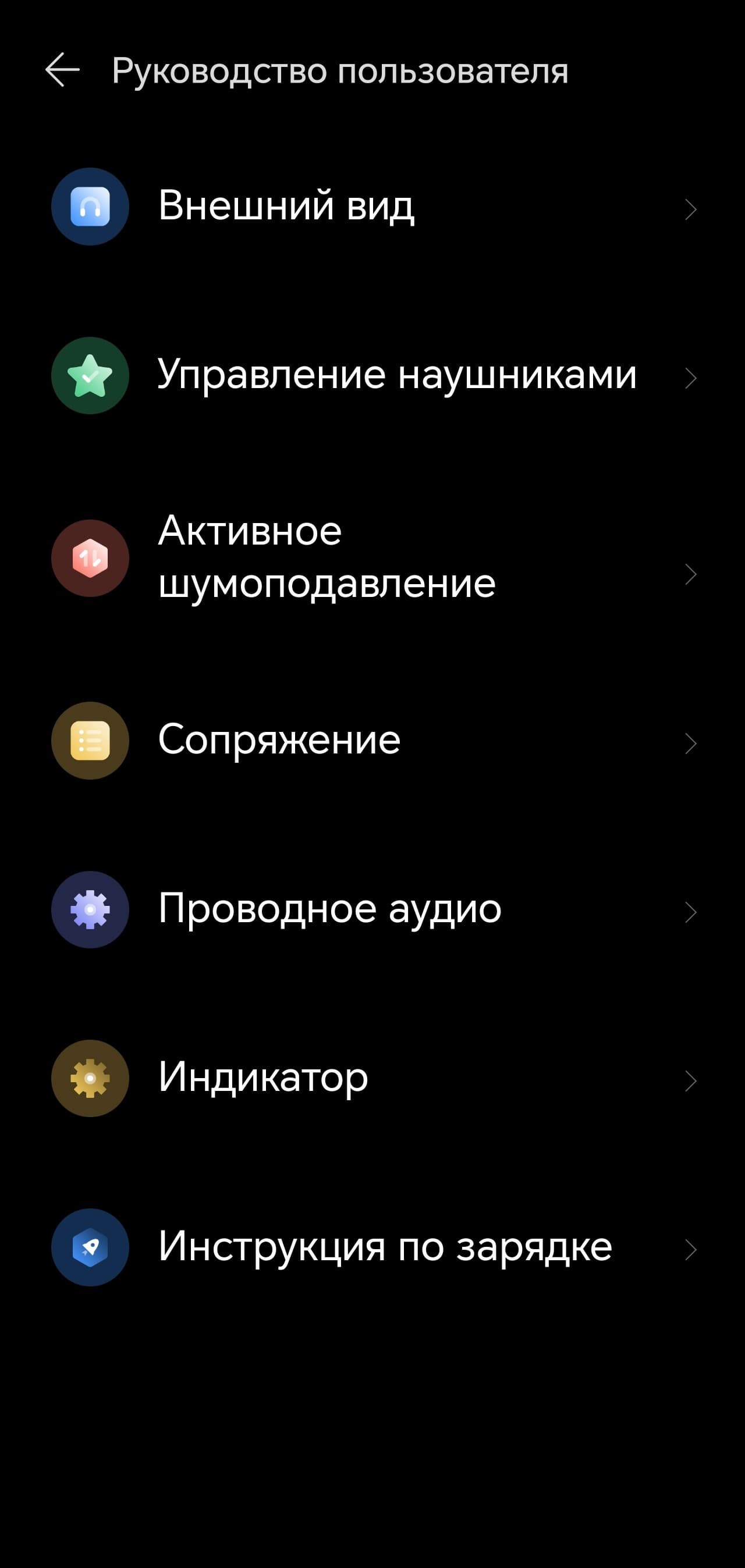
Task: Open the Индикатор guide
Action: coord(372,1078)
